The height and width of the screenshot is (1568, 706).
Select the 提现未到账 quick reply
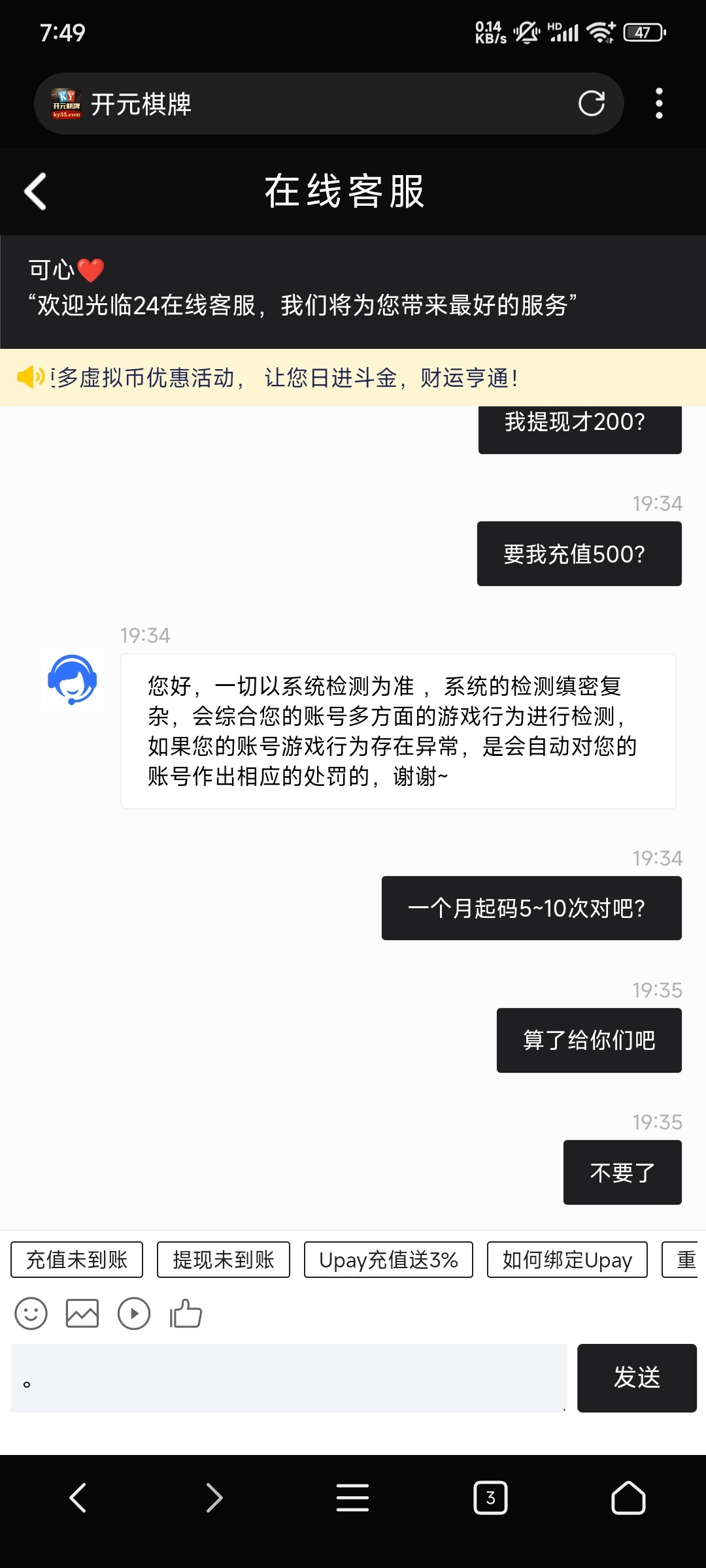[224, 1260]
